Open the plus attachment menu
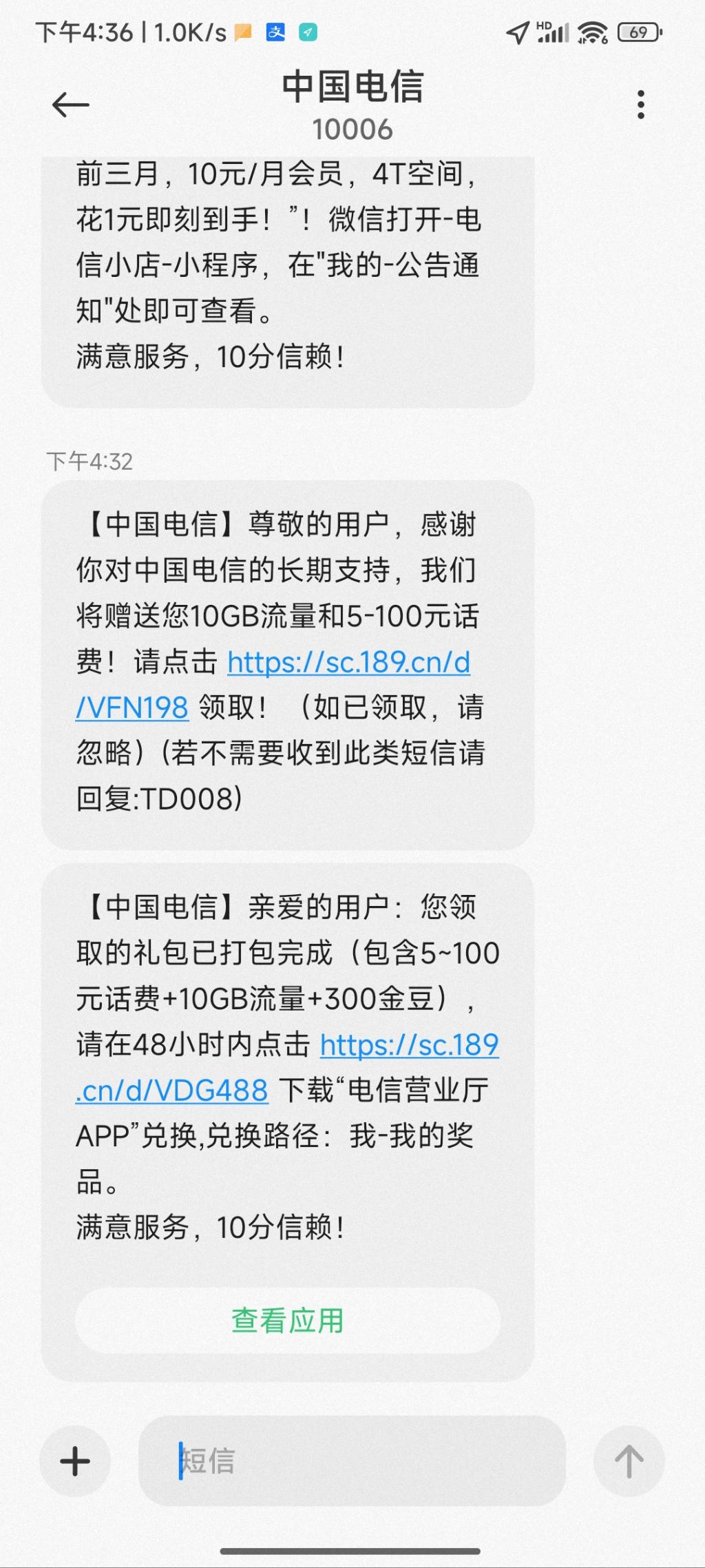Image resolution: width=705 pixels, height=1568 pixels. [x=75, y=1461]
